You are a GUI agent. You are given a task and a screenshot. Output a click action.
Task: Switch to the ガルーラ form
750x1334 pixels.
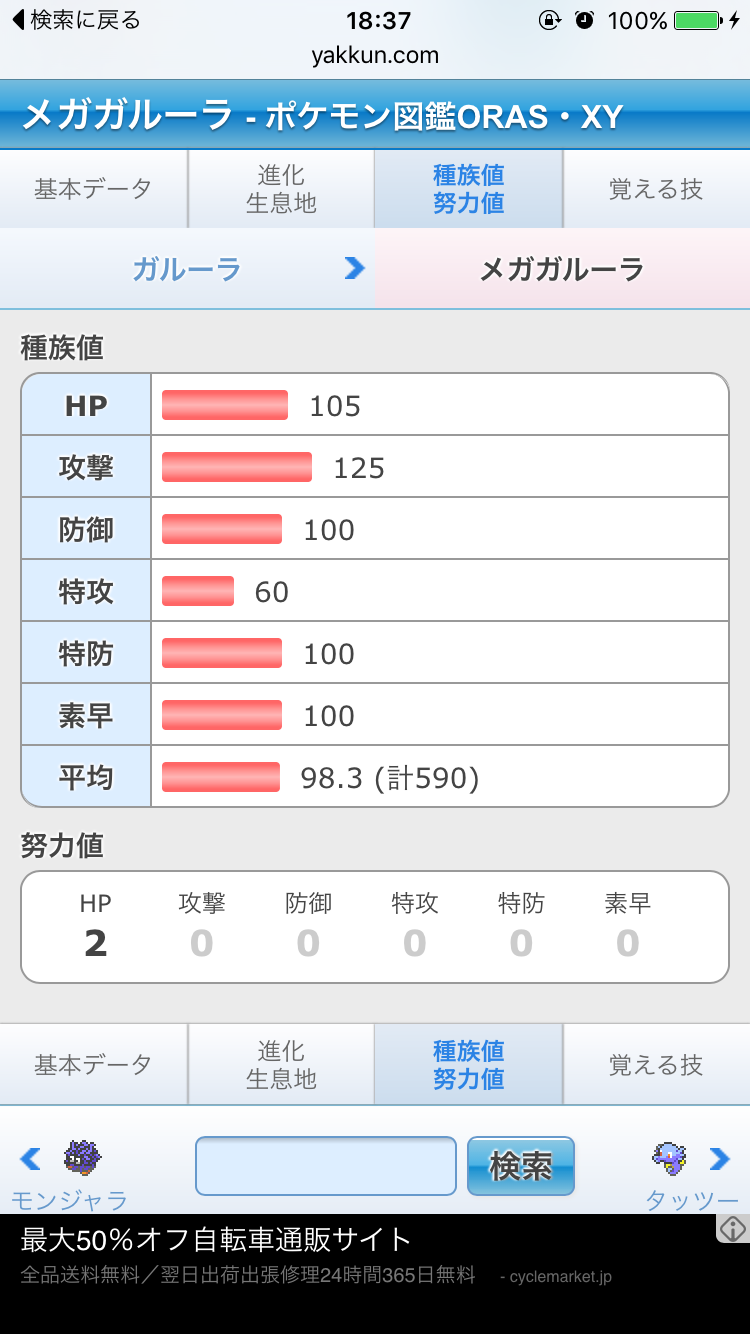[187, 268]
